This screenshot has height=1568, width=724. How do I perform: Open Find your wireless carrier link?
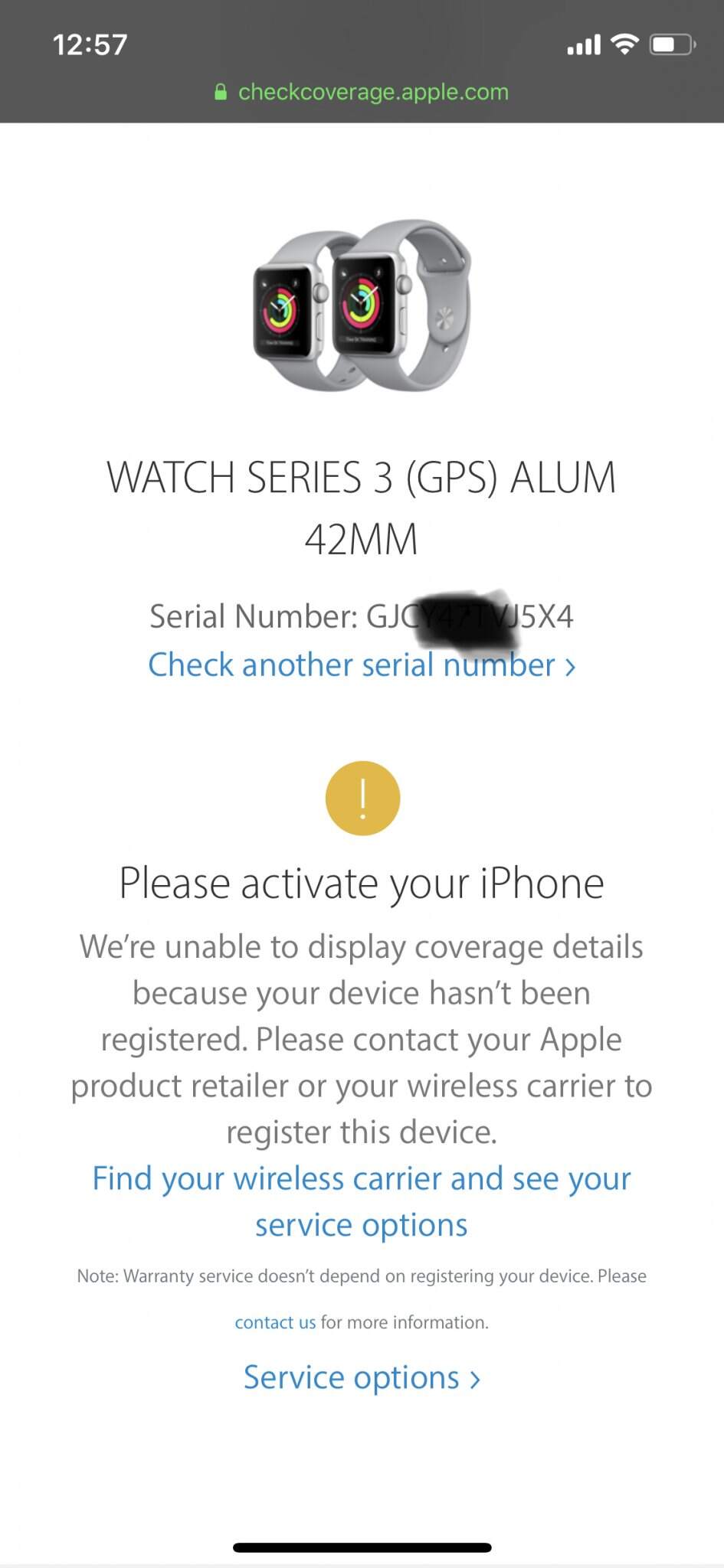pos(361,1200)
